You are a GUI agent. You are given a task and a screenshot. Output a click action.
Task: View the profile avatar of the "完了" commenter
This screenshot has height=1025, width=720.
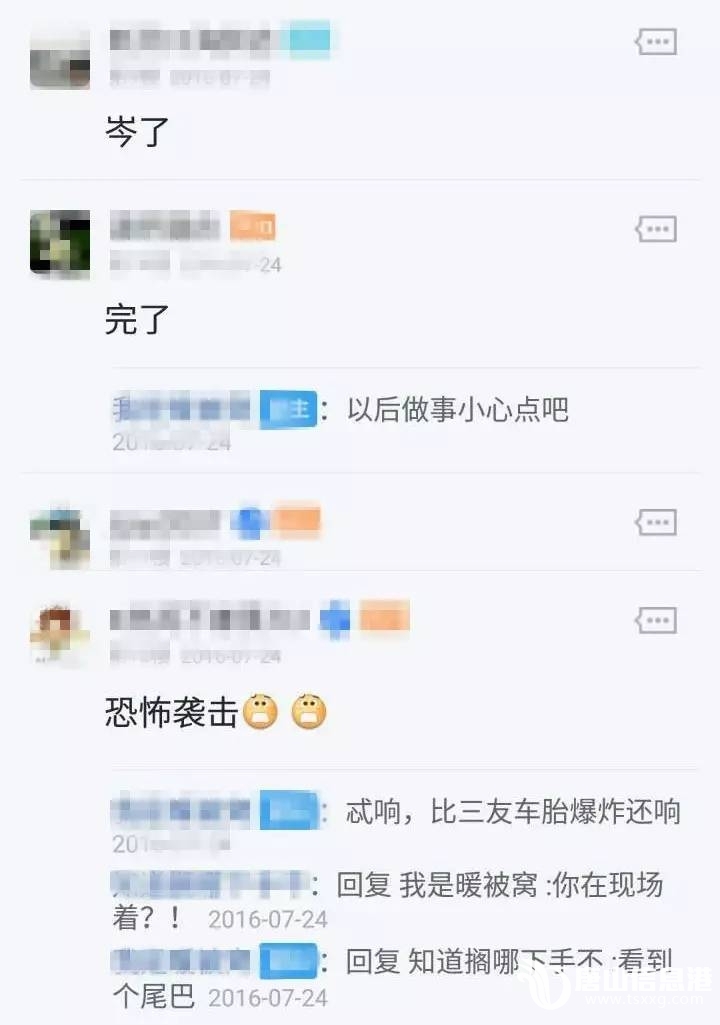tap(60, 243)
